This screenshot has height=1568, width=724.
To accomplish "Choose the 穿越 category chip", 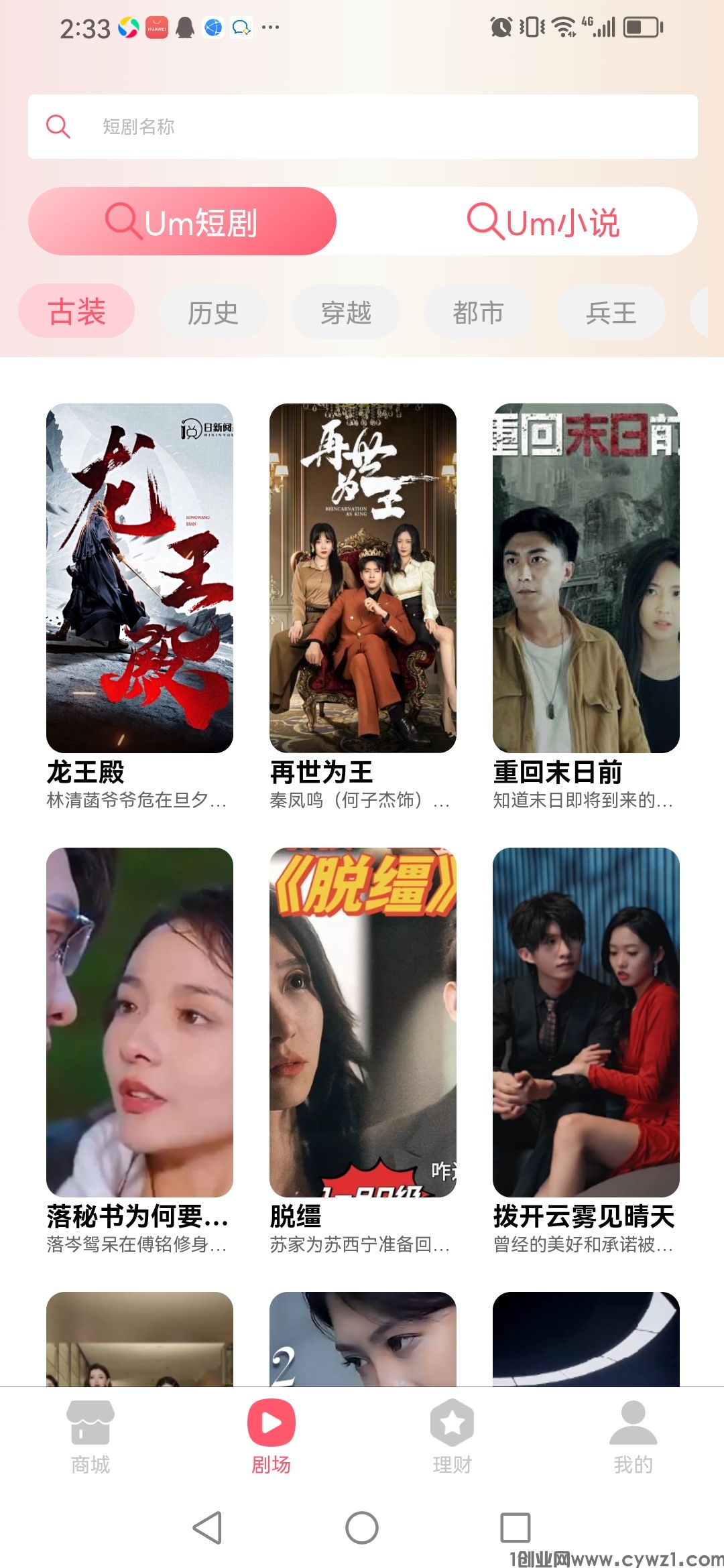I will (345, 312).
